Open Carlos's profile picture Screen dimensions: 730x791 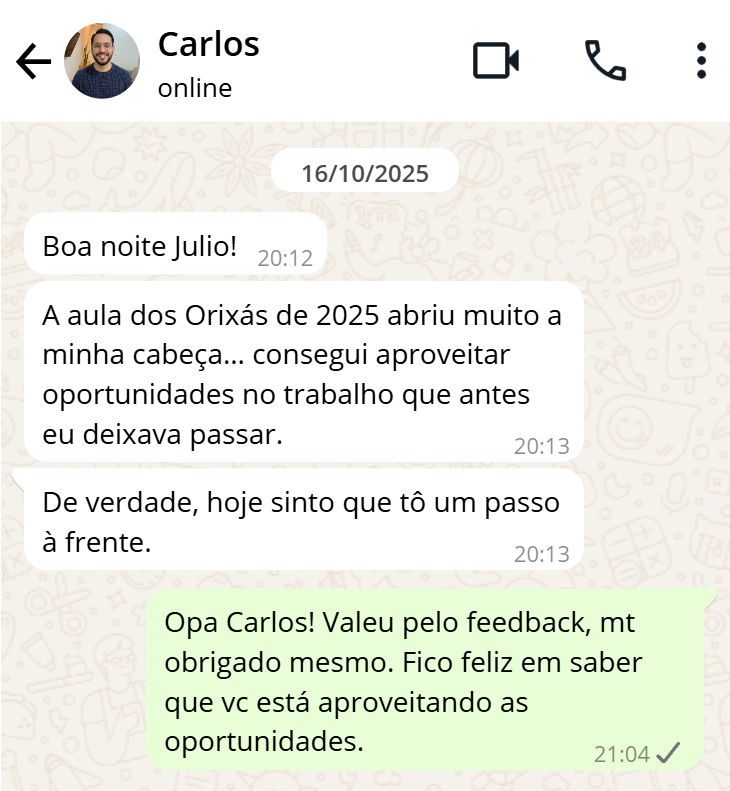pos(102,61)
